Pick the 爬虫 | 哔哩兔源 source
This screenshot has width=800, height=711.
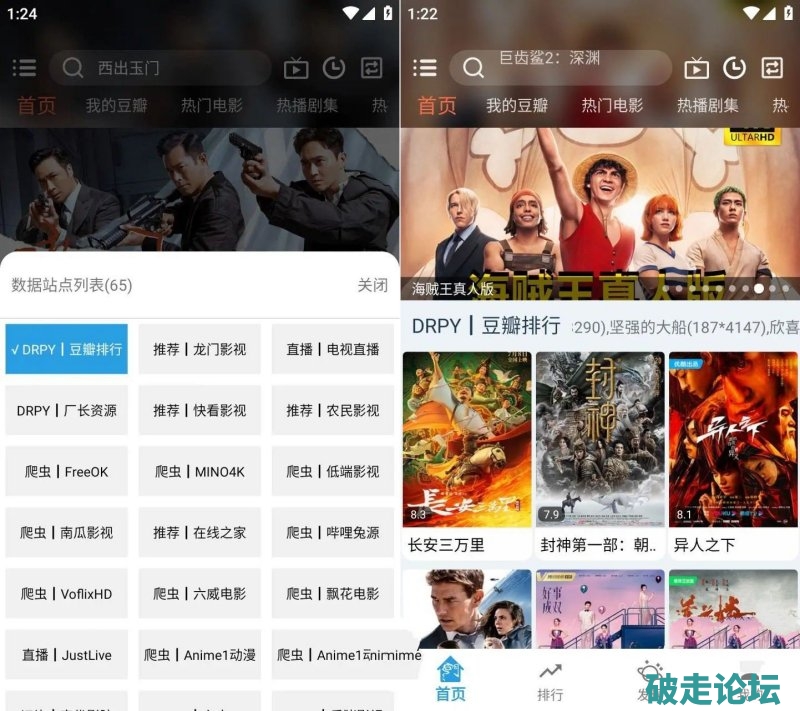333,532
